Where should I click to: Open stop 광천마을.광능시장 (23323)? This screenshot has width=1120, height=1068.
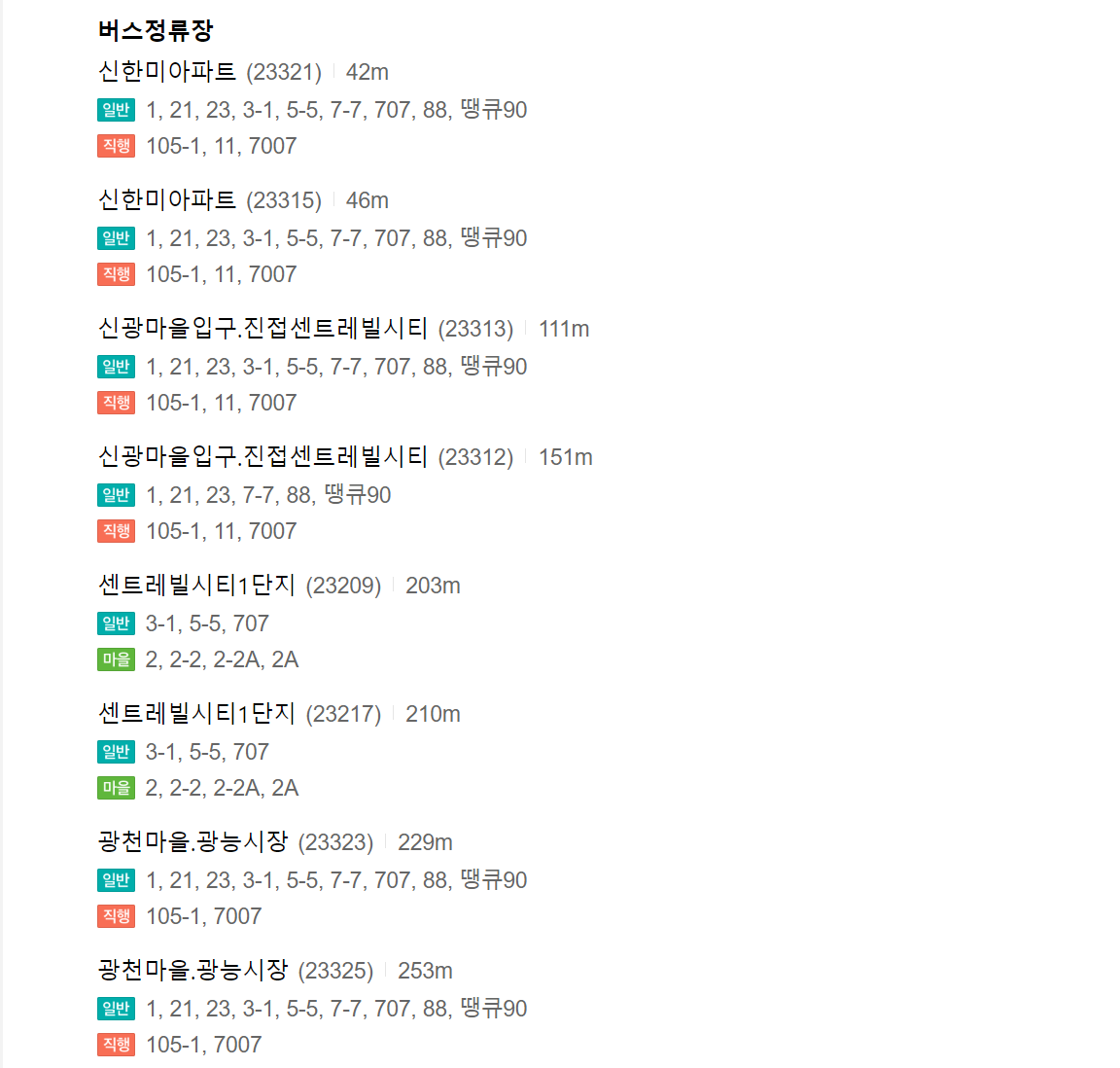(x=192, y=842)
